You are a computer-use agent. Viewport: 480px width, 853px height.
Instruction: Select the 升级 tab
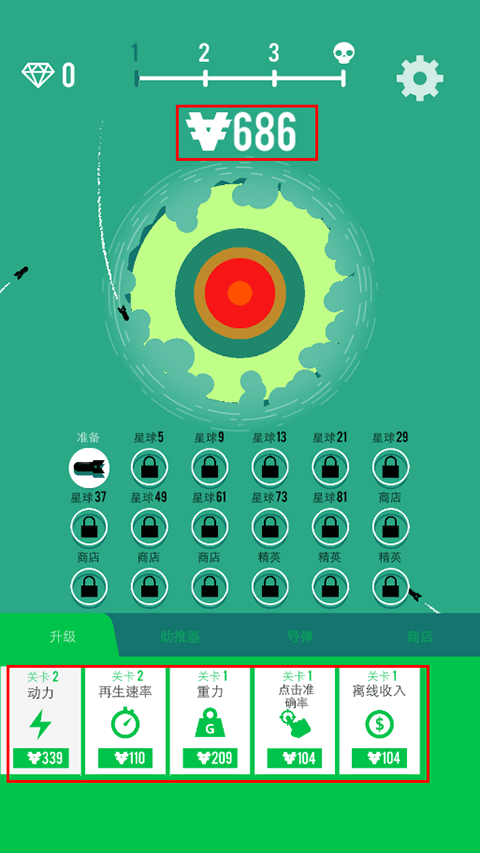pyautogui.click(x=63, y=636)
